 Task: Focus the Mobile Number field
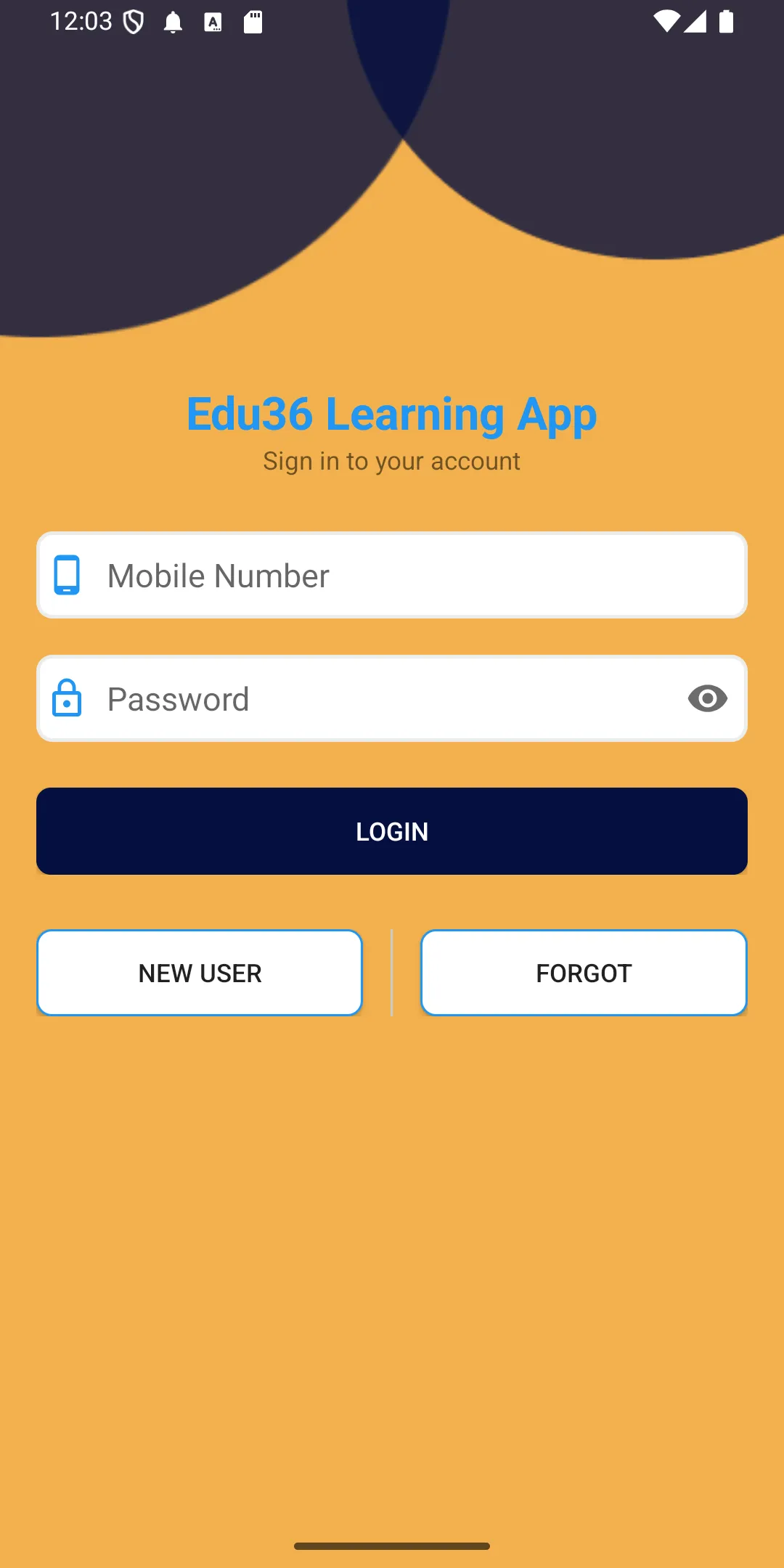pos(392,575)
